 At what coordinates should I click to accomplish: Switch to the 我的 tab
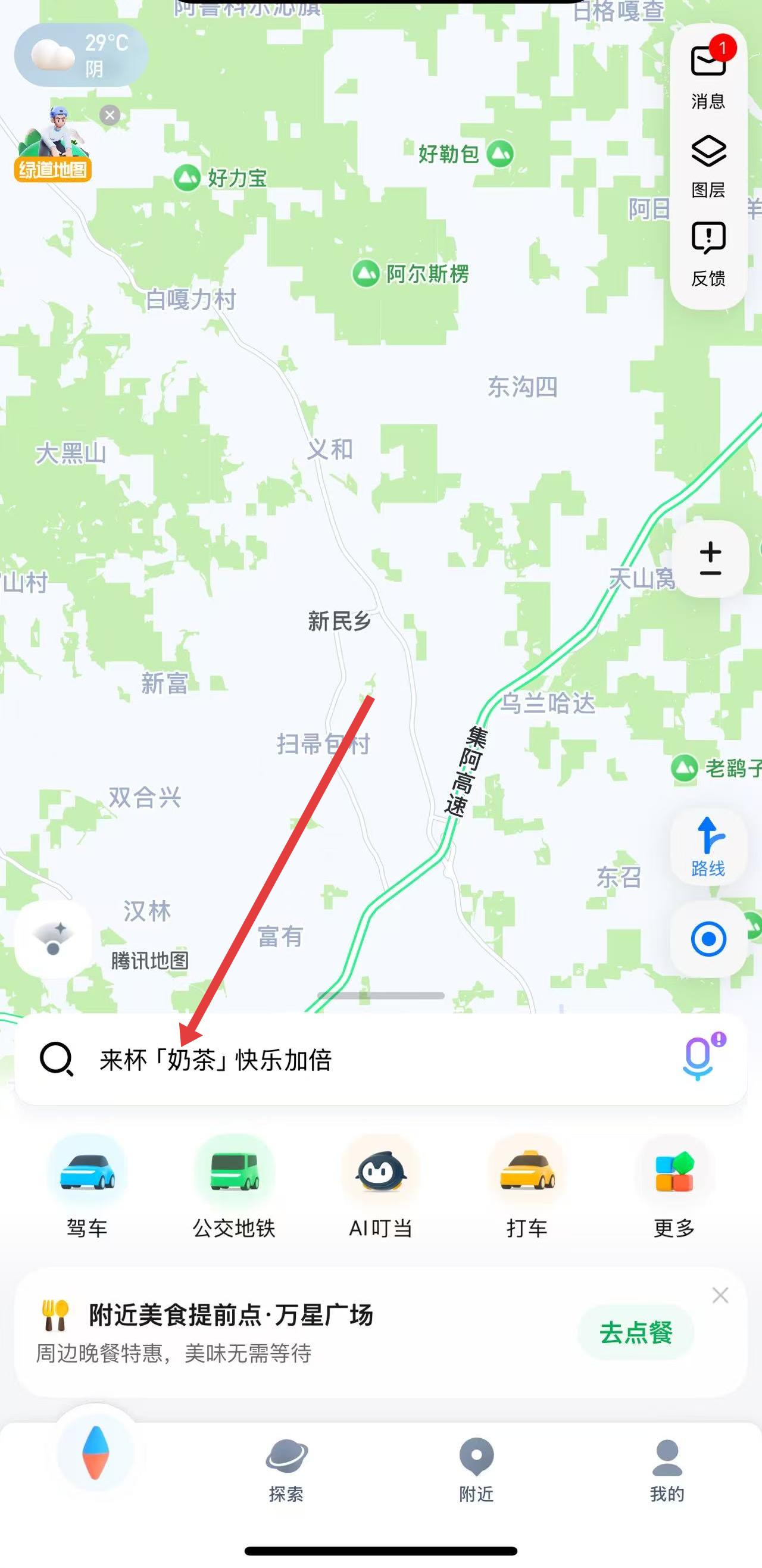click(667, 1469)
